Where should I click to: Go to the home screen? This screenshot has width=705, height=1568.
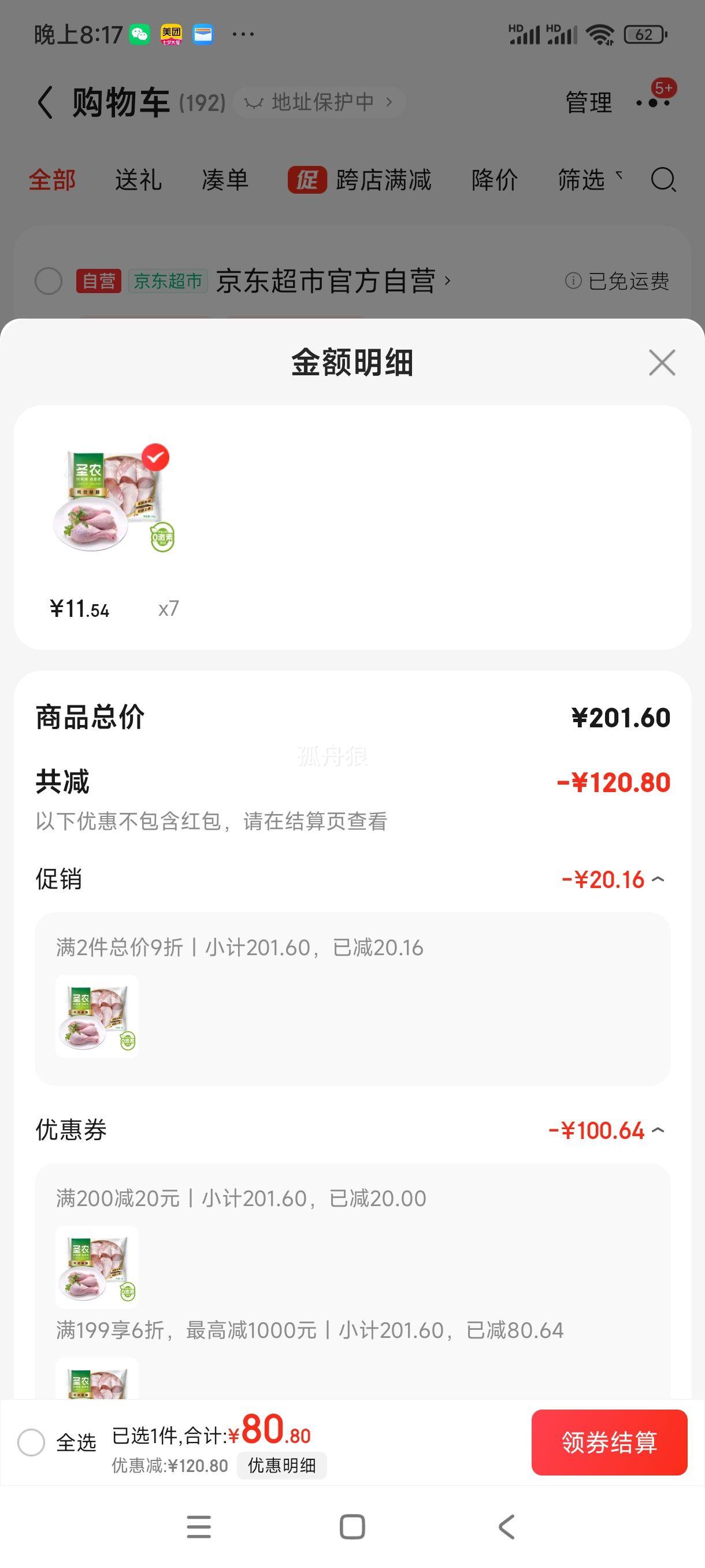(x=352, y=1526)
